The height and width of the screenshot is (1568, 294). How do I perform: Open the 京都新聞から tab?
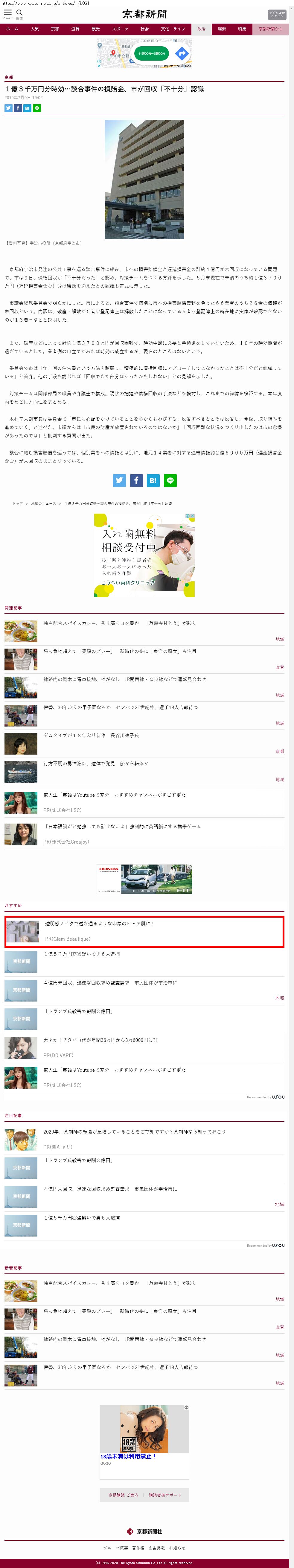270,29
